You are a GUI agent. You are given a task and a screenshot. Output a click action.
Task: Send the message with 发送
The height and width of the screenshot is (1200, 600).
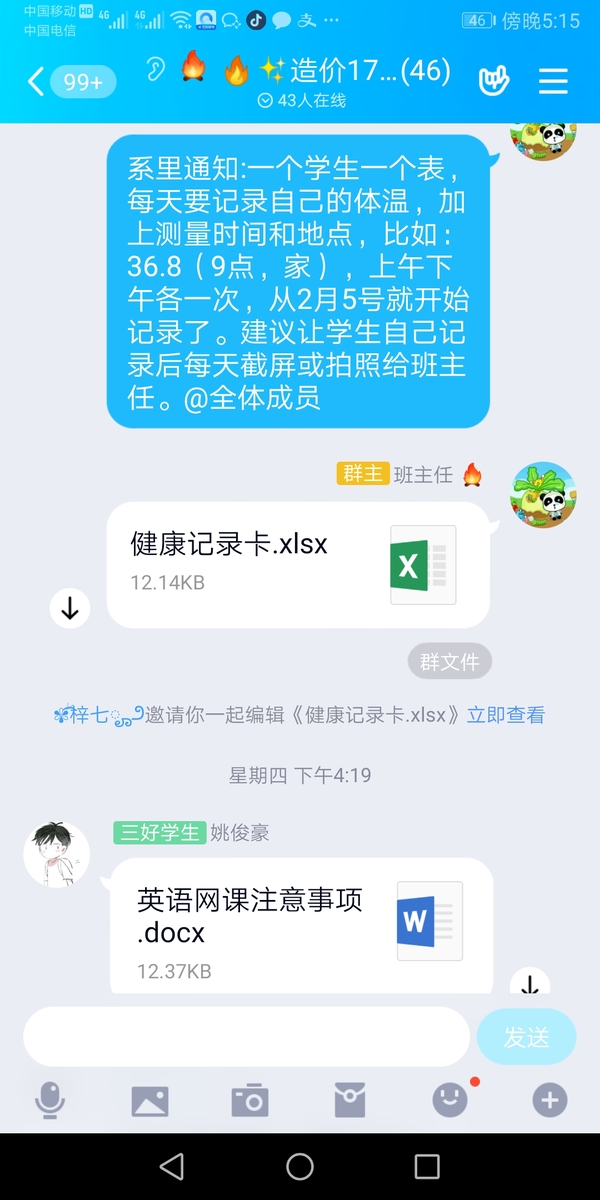[526, 1037]
